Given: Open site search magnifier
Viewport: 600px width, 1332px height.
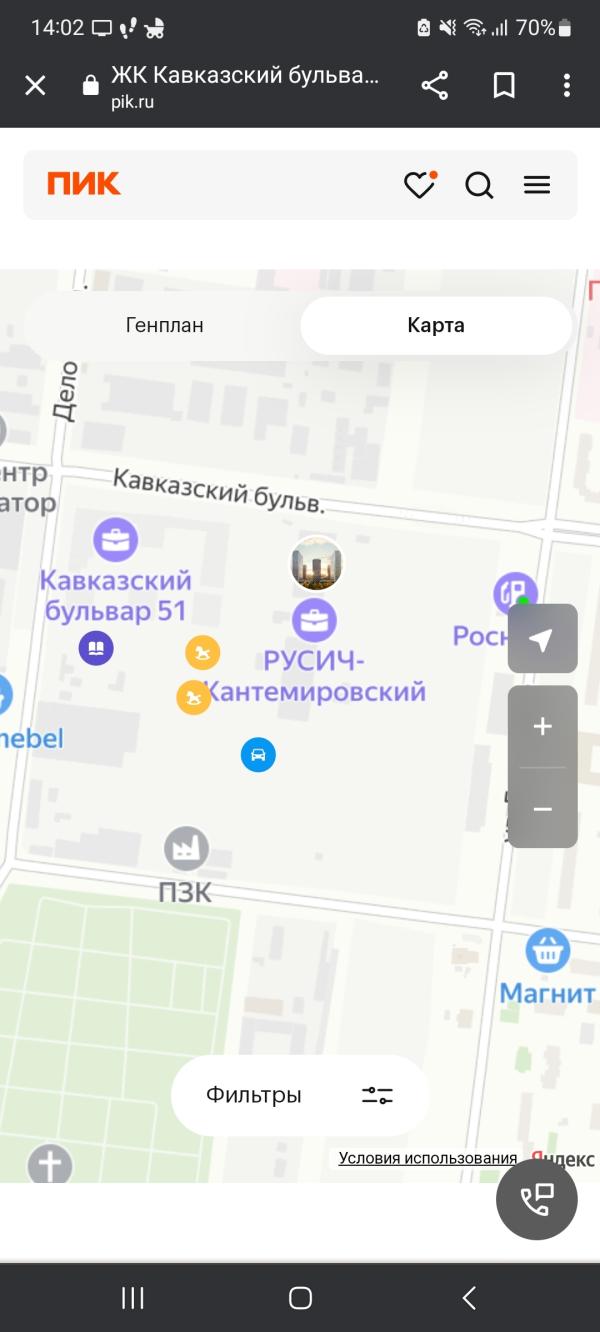Looking at the screenshot, I should tap(480, 185).
